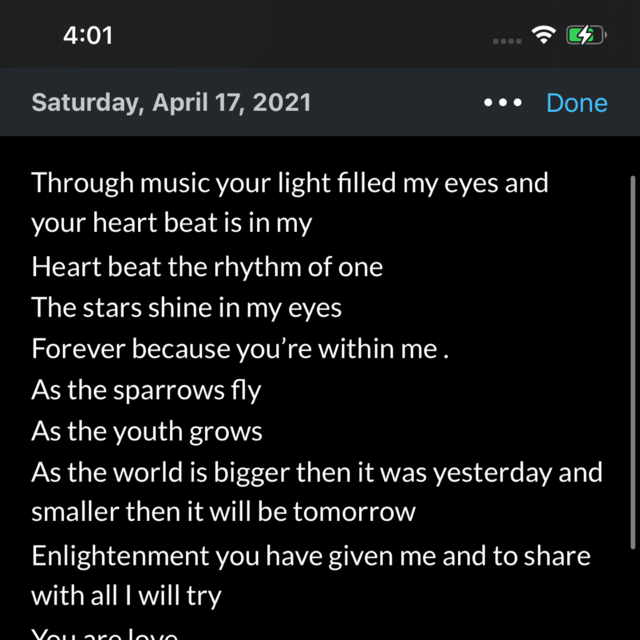Tap Done to finish editing

pyautogui.click(x=577, y=103)
